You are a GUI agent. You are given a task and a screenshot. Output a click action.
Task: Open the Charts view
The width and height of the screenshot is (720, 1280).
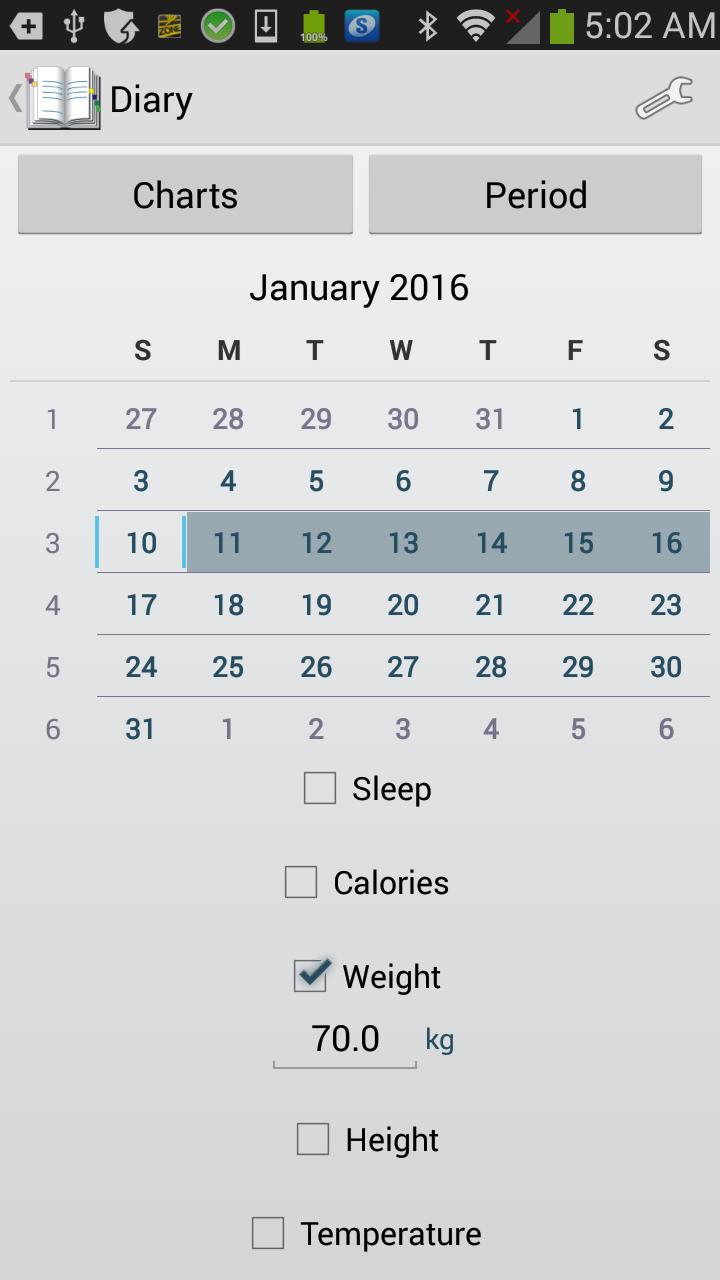pos(185,195)
